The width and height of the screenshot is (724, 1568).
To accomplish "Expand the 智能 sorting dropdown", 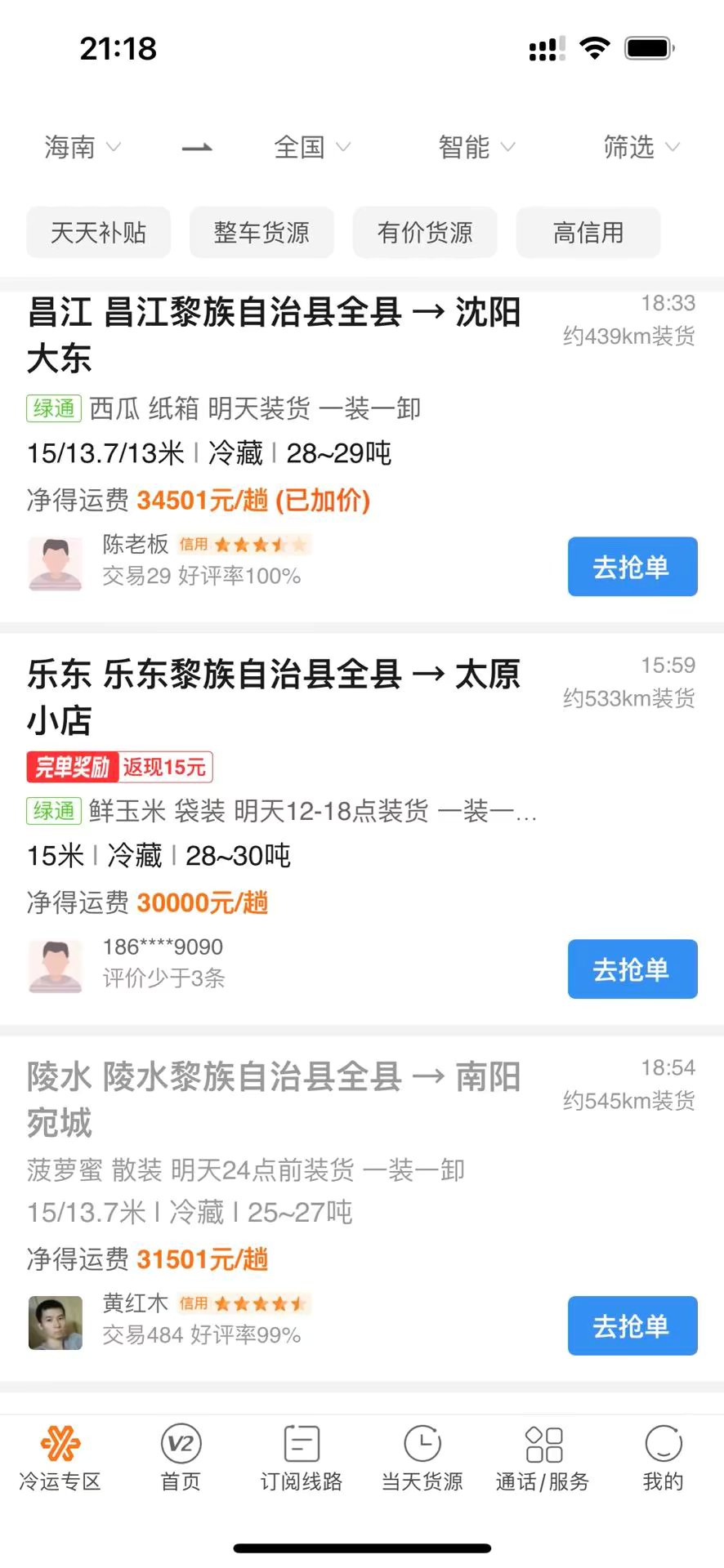I will pyautogui.click(x=476, y=147).
